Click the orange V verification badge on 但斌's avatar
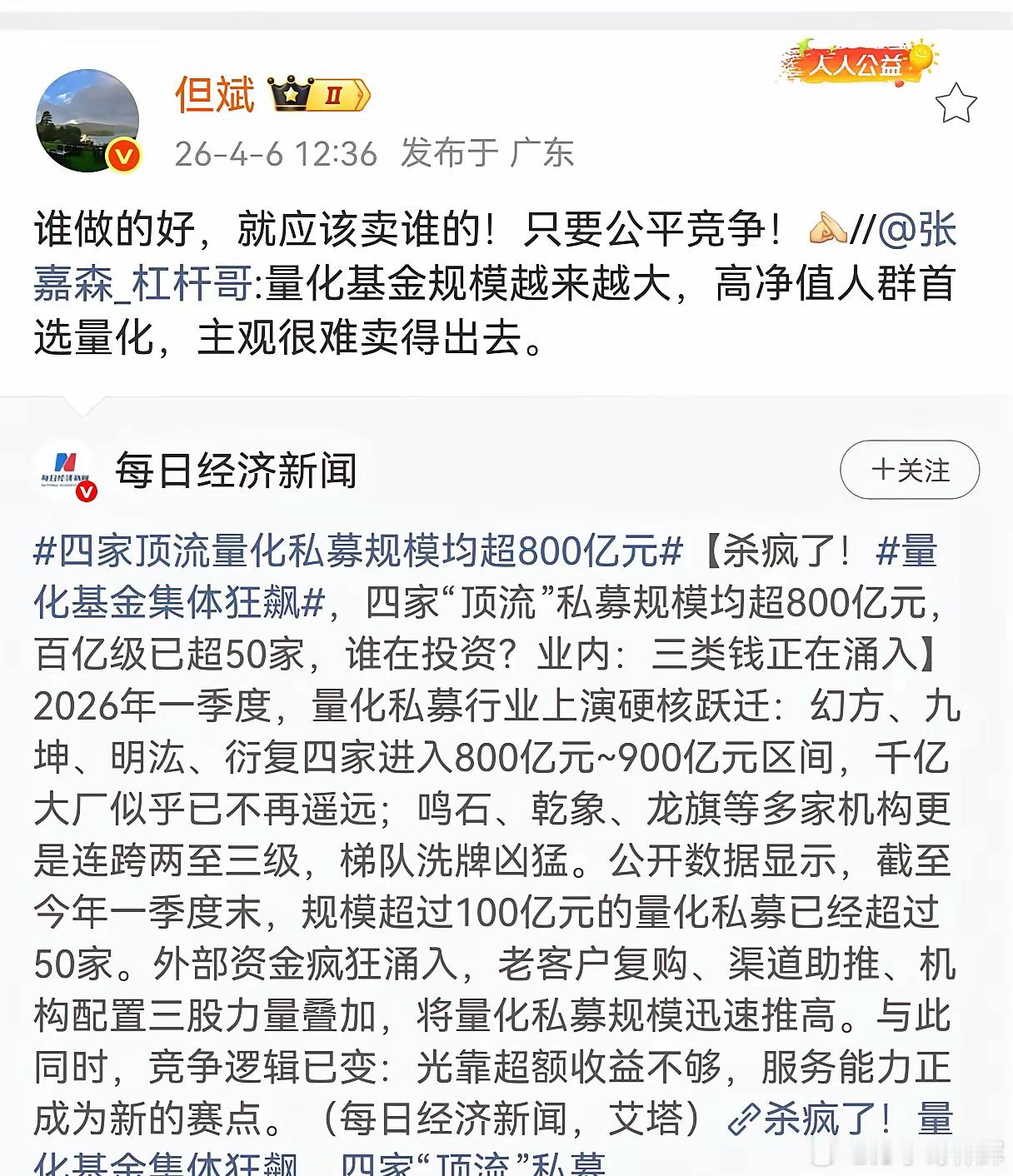1013x1176 pixels. [x=123, y=157]
